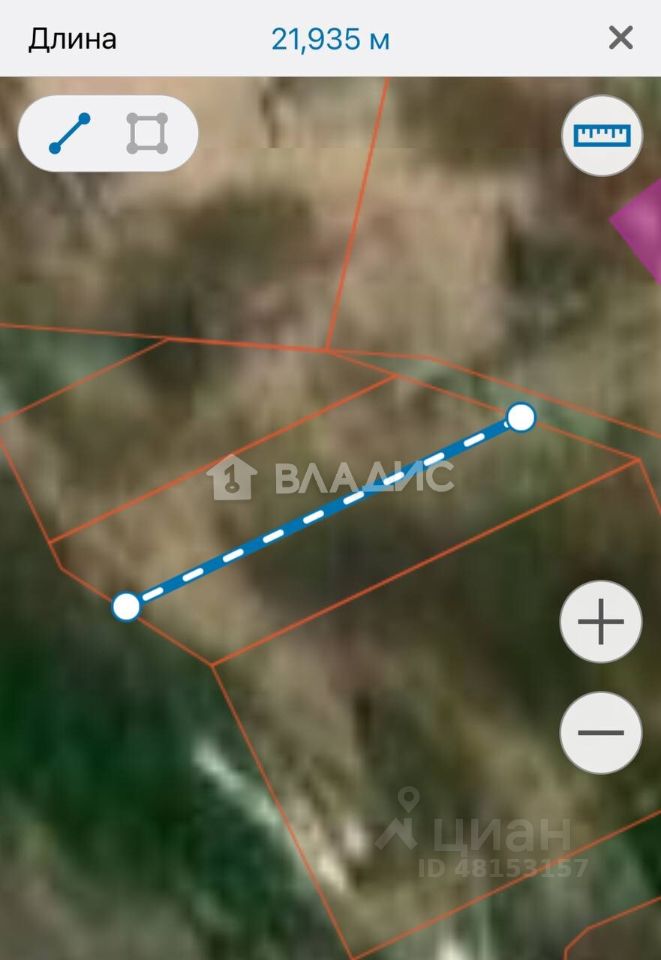Viewport: 661px width, 960px height.
Task: Zoom in with the plus button
Action: [x=600, y=623]
